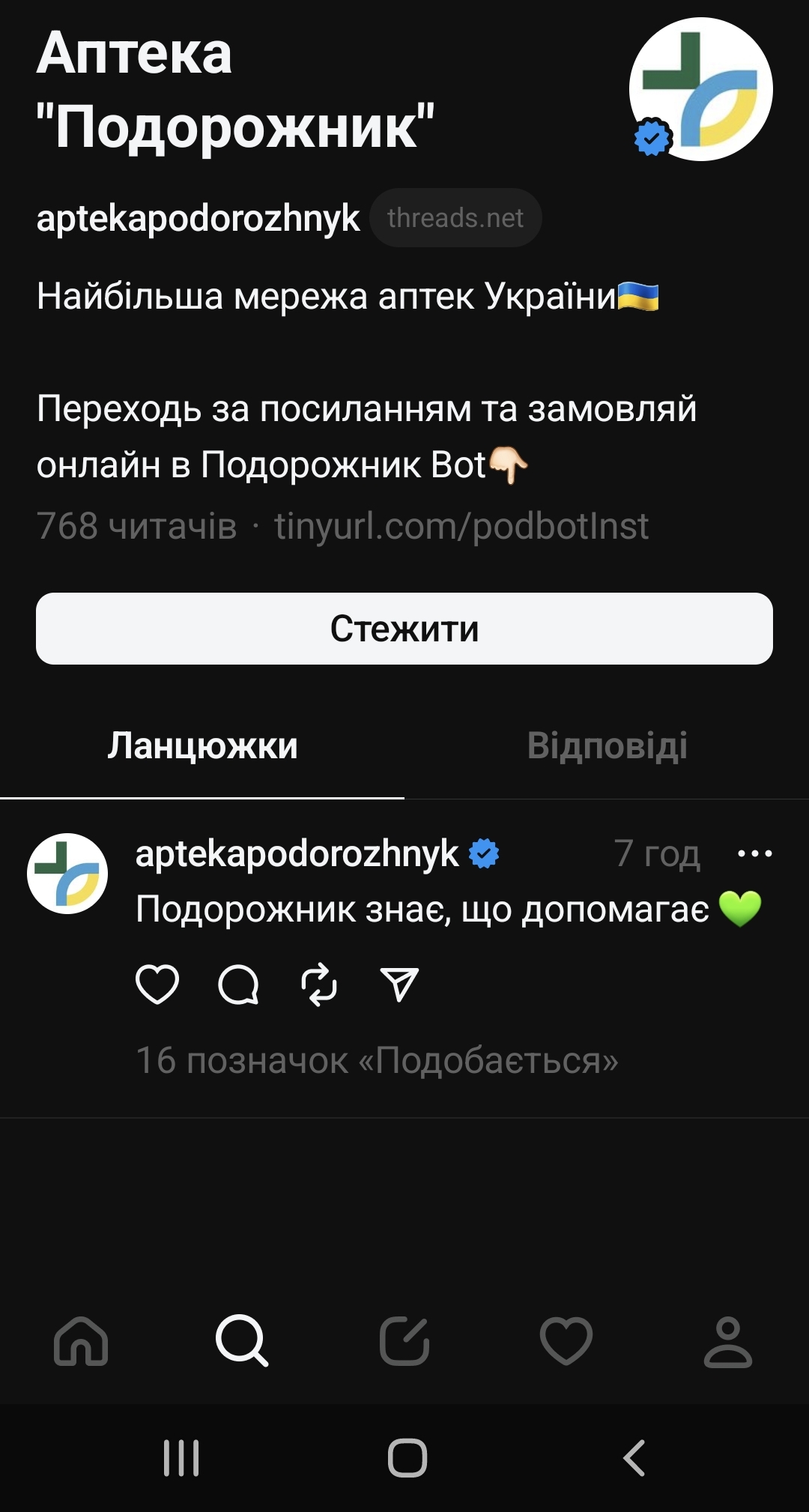Repost the Подорожник знає post
Image resolution: width=809 pixels, height=1512 pixels.
[319, 985]
